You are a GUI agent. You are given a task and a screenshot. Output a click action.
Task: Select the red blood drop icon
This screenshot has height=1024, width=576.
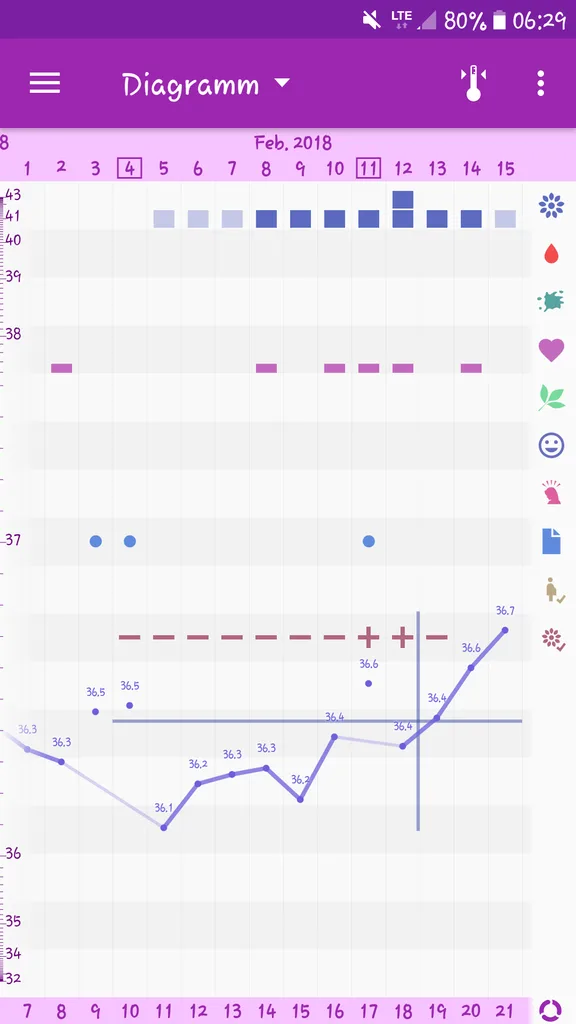551,253
